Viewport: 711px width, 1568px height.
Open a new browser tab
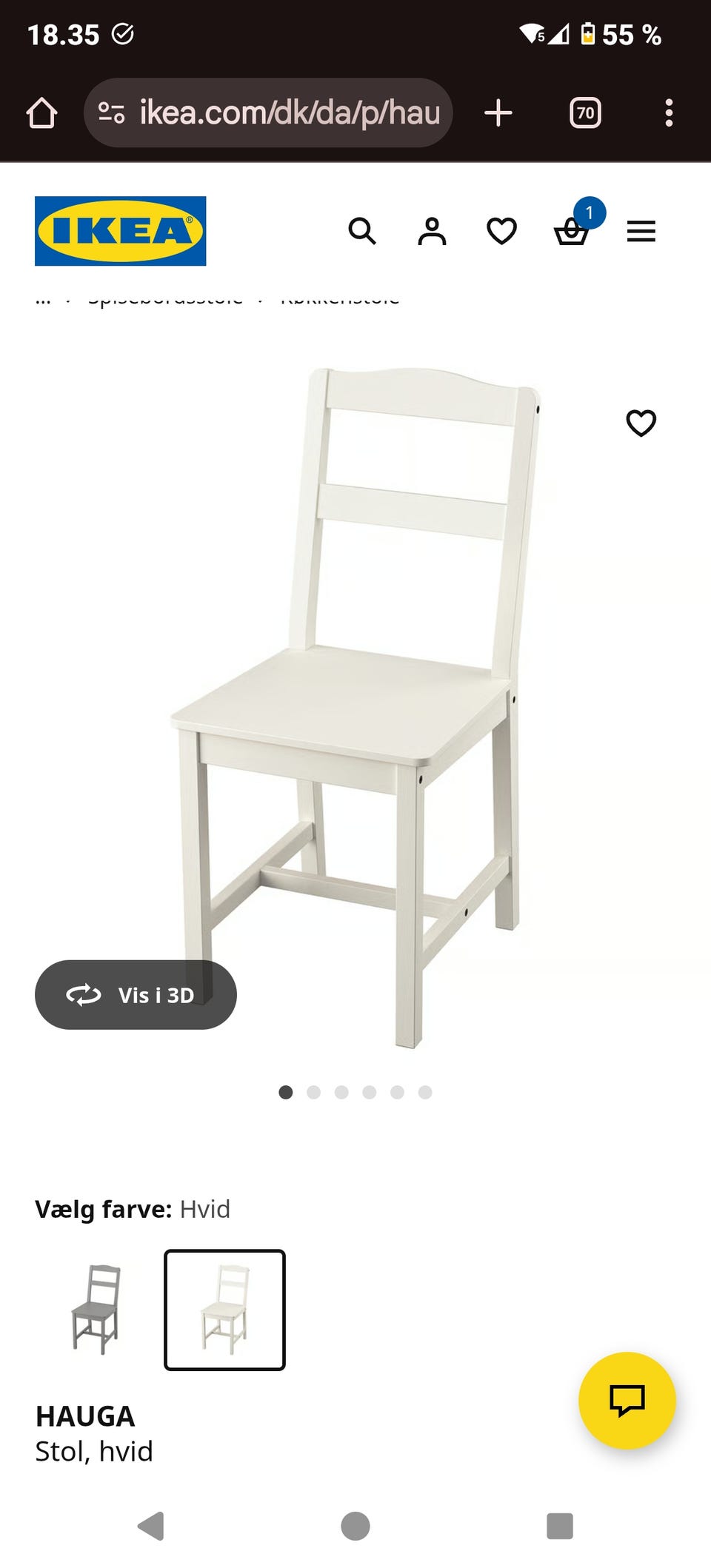pos(498,113)
